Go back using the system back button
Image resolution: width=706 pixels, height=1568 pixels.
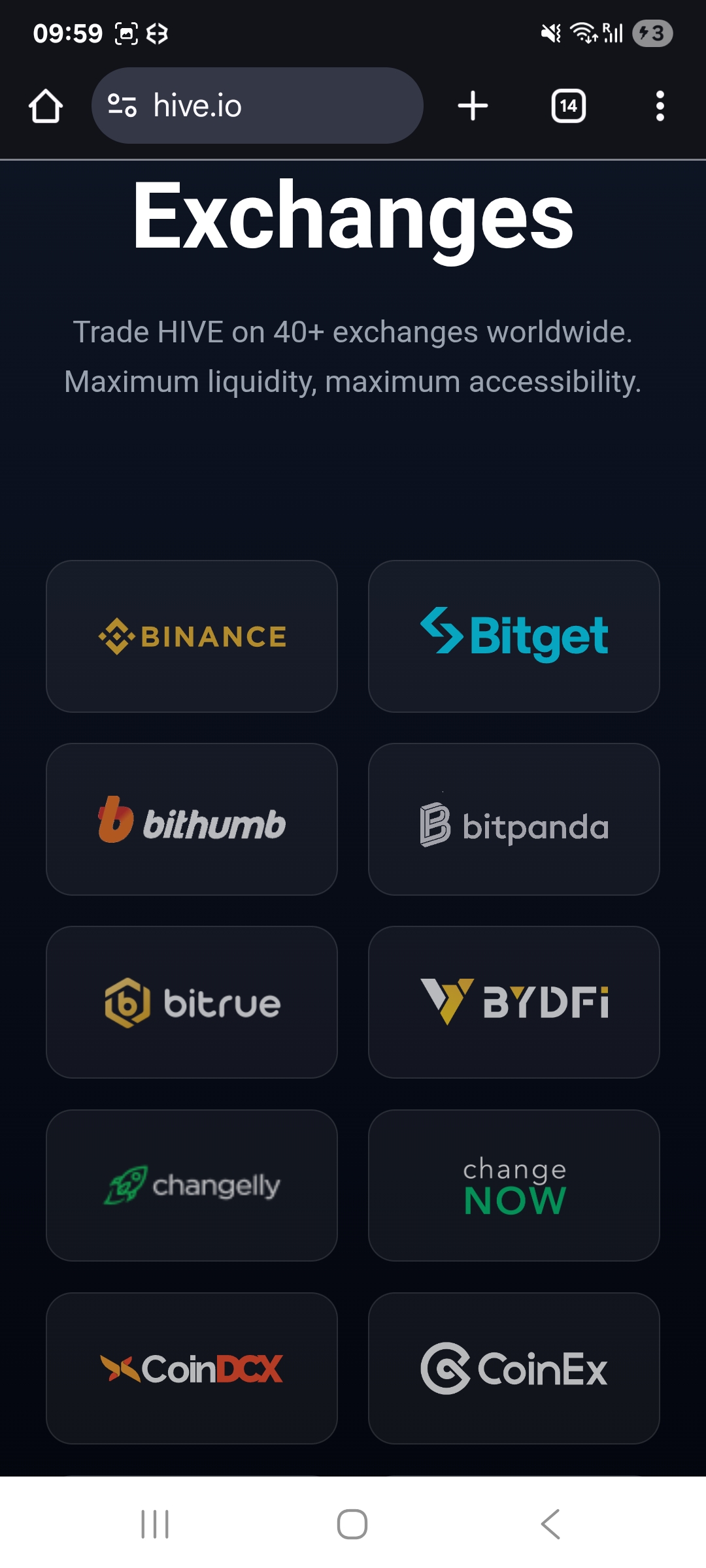(550, 1524)
